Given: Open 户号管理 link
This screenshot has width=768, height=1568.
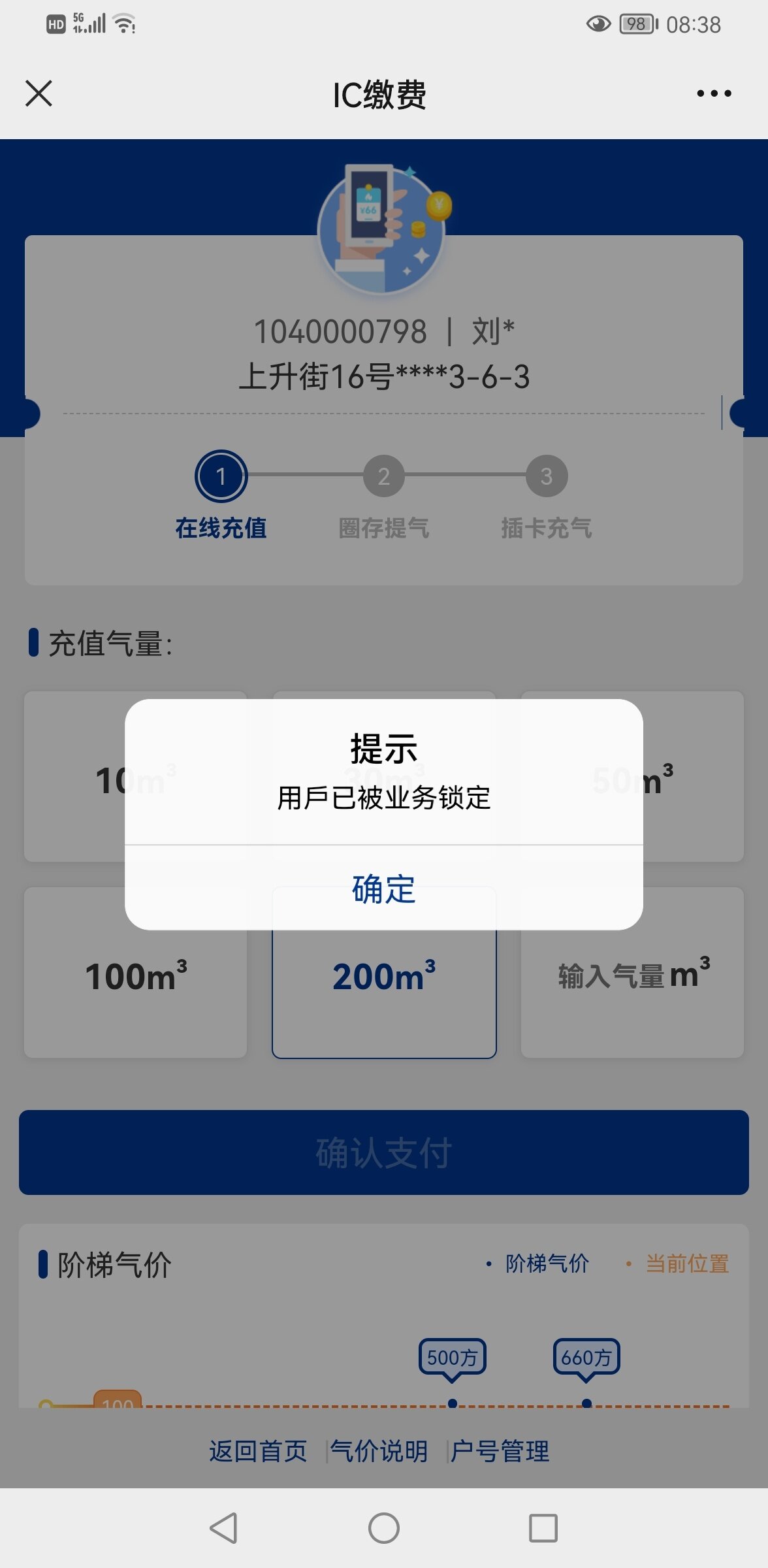Looking at the screenshot, I should click(x=500, y=1451).
